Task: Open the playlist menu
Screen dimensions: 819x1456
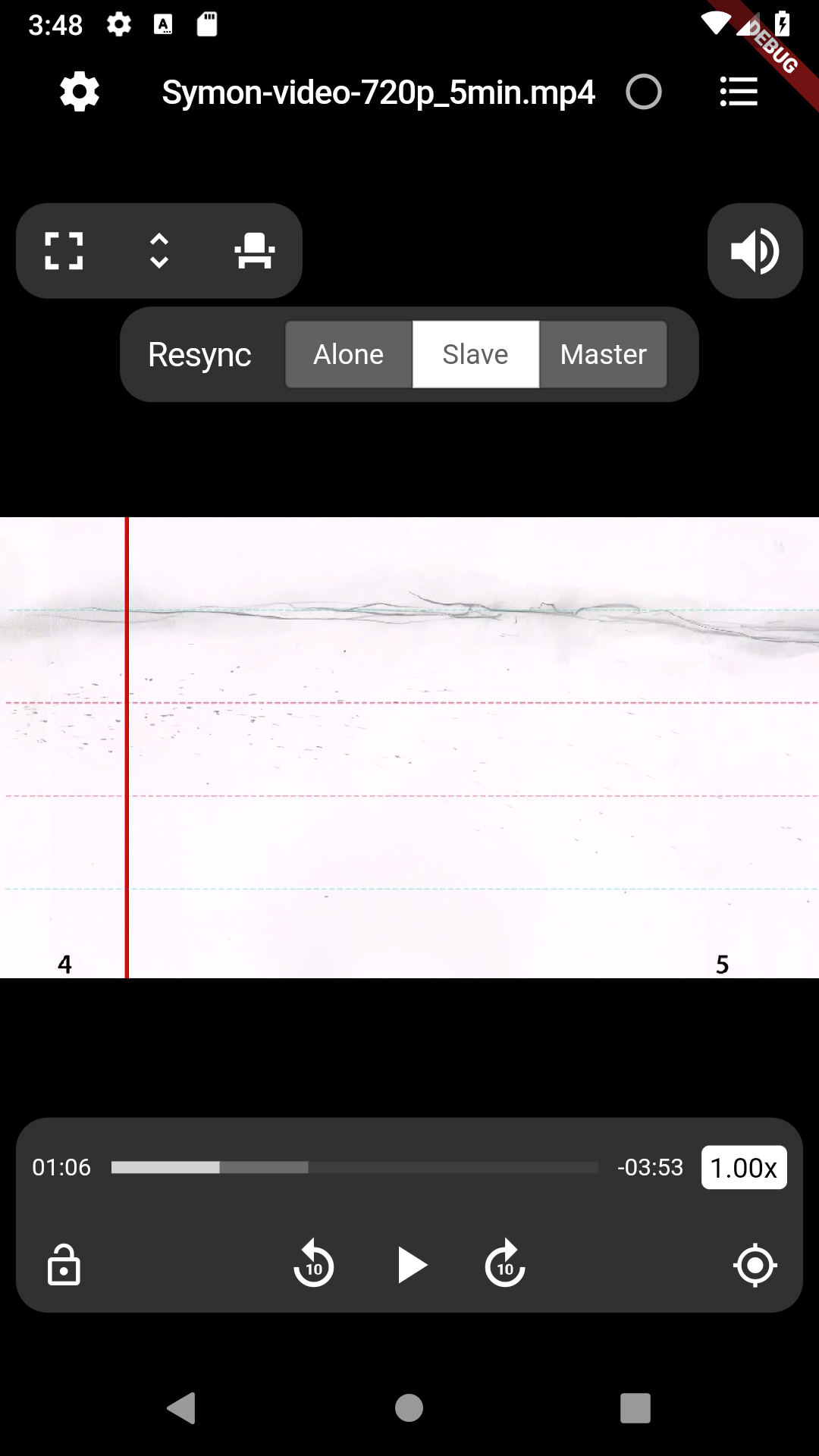Action: click(x=739, y=92)
